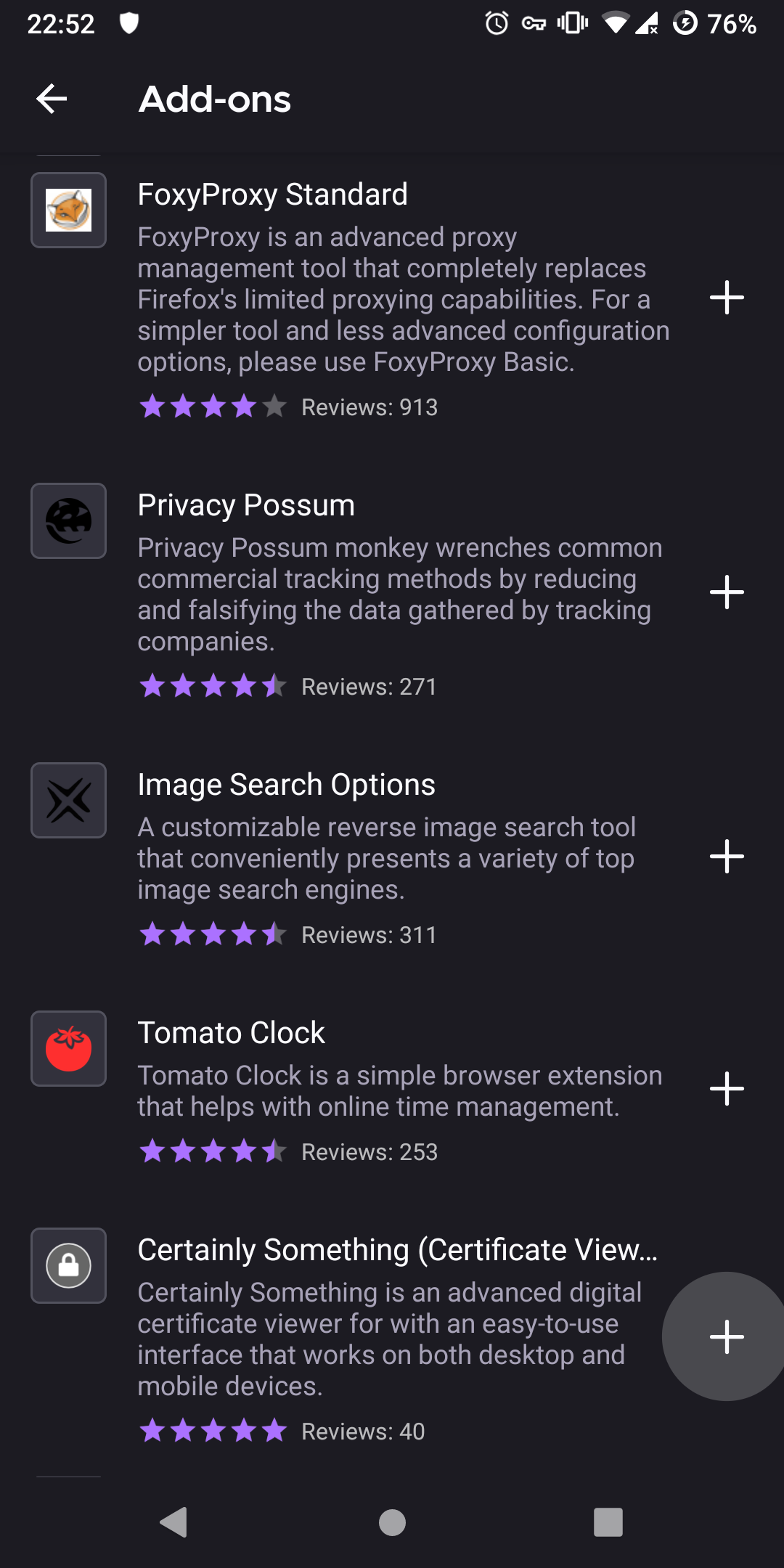Click Image Search Options star rating

[x=211, y=935]
